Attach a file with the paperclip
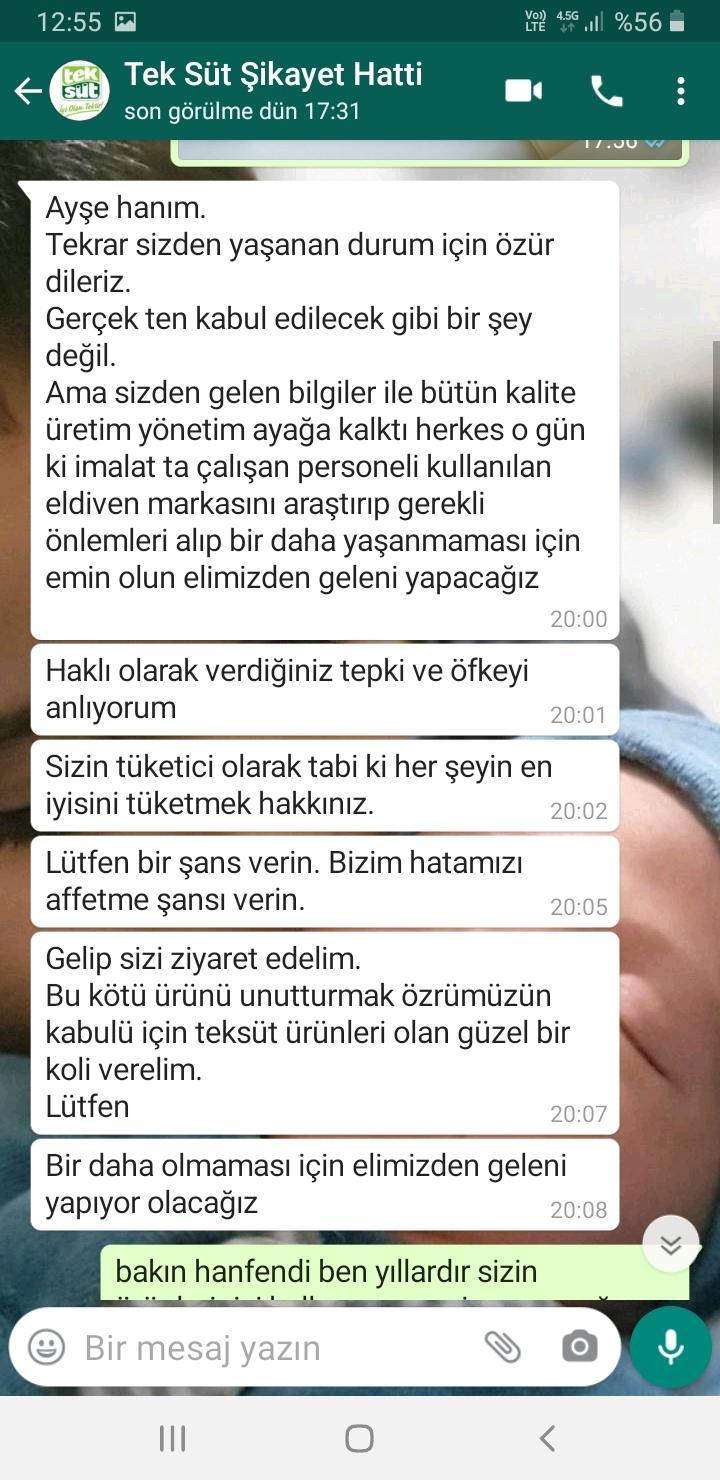The image size is (720, 1480). (503, 1348)
